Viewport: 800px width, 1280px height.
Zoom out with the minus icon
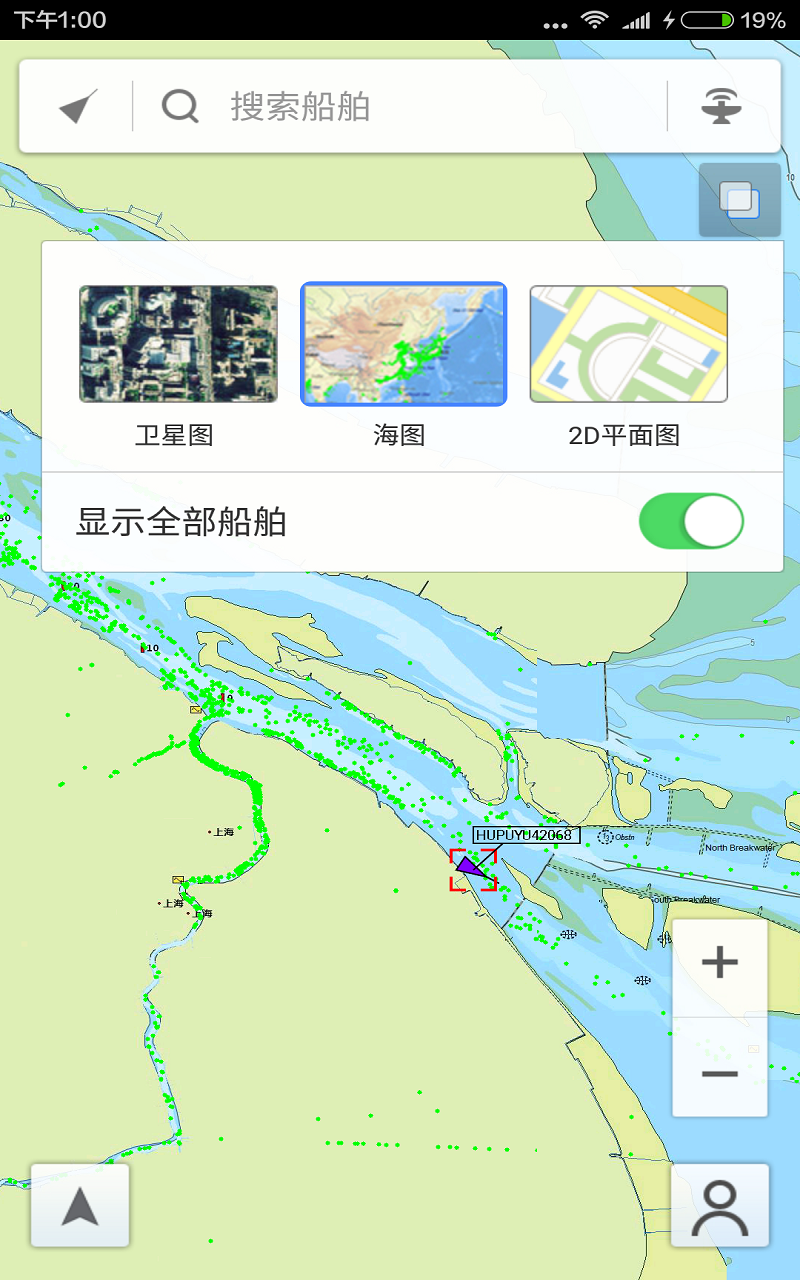719,1074
